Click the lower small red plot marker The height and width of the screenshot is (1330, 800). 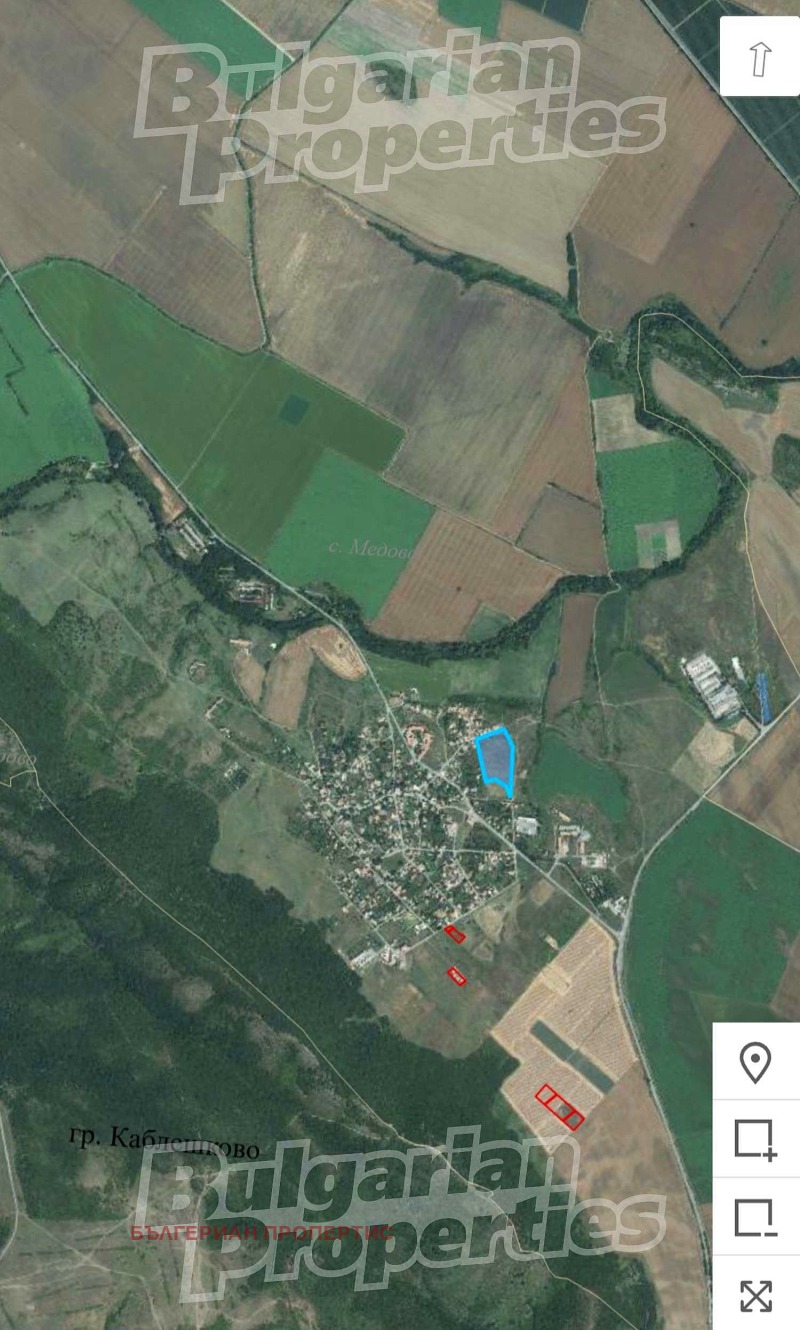tap(458, 977)
